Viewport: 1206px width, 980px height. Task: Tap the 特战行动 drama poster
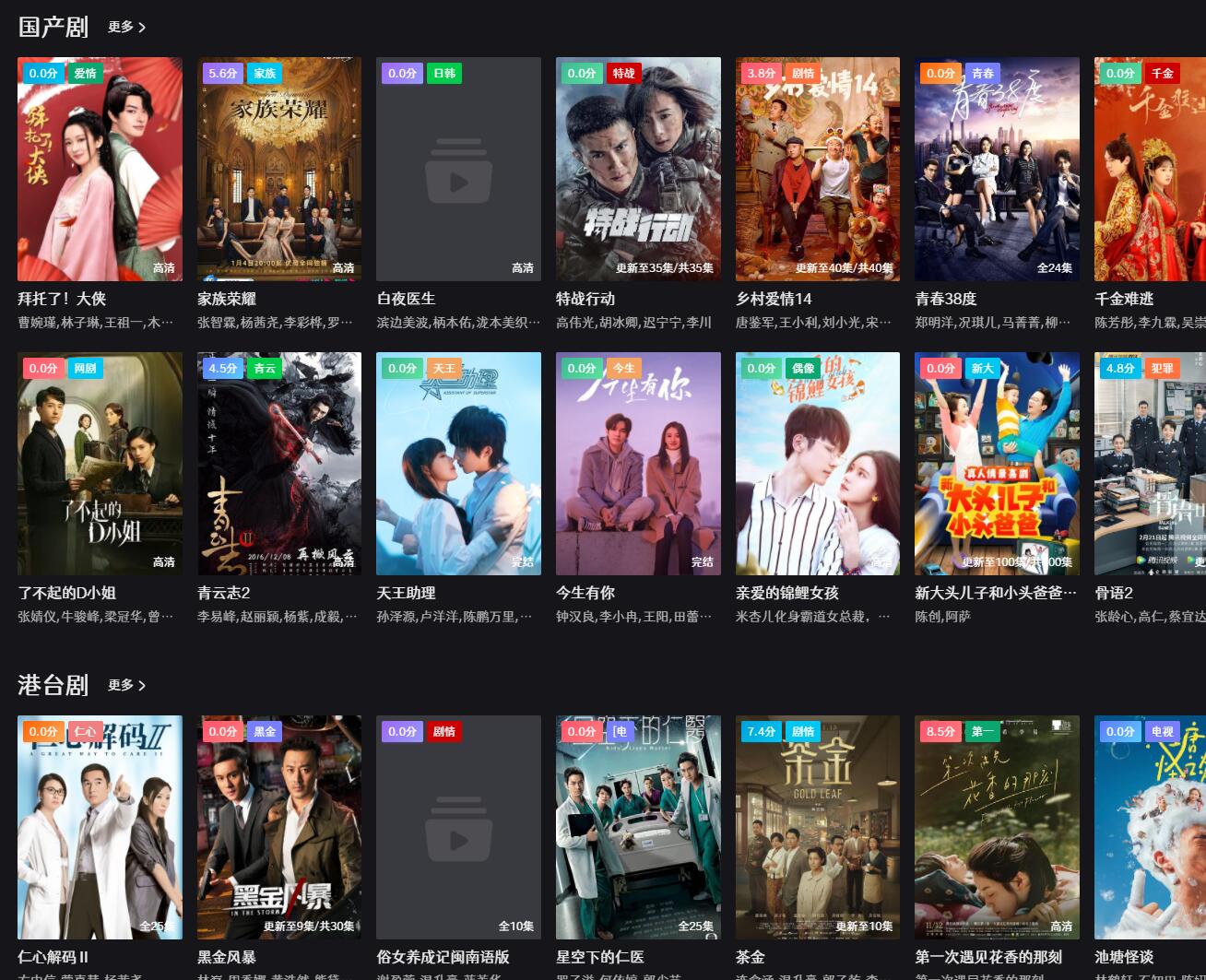tap(638, 170)
